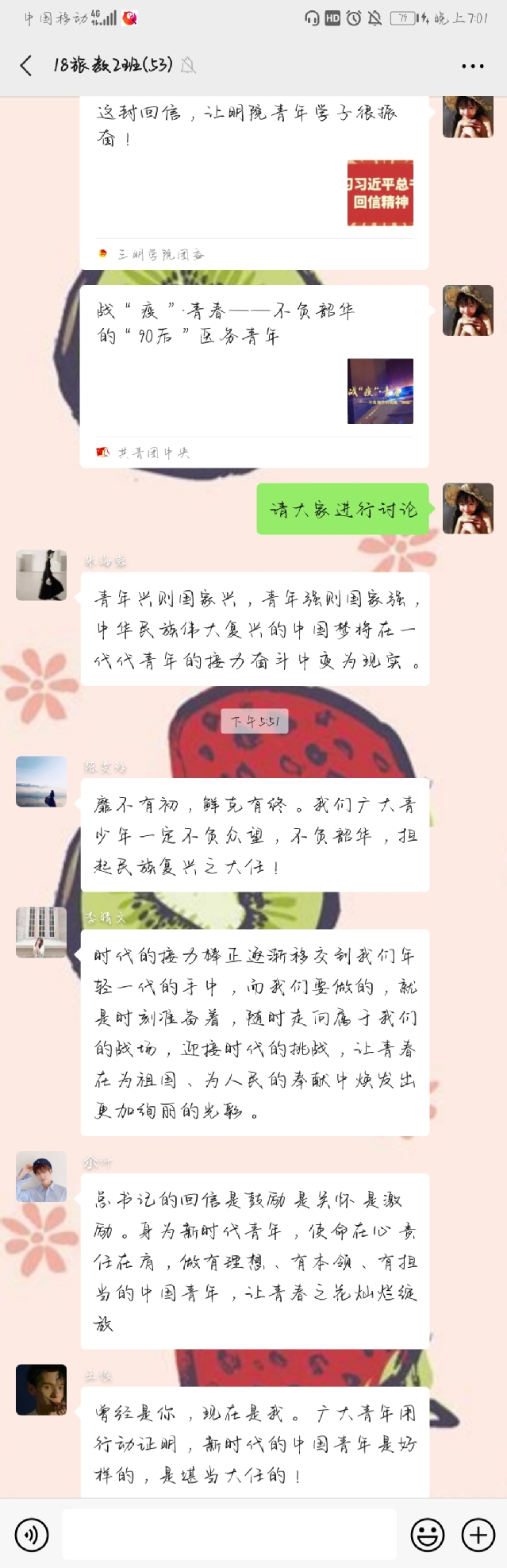Open profile of sender of 青年兴则国家兴 message
This screenshot has width=507, height=1568.
coord(41,575)
